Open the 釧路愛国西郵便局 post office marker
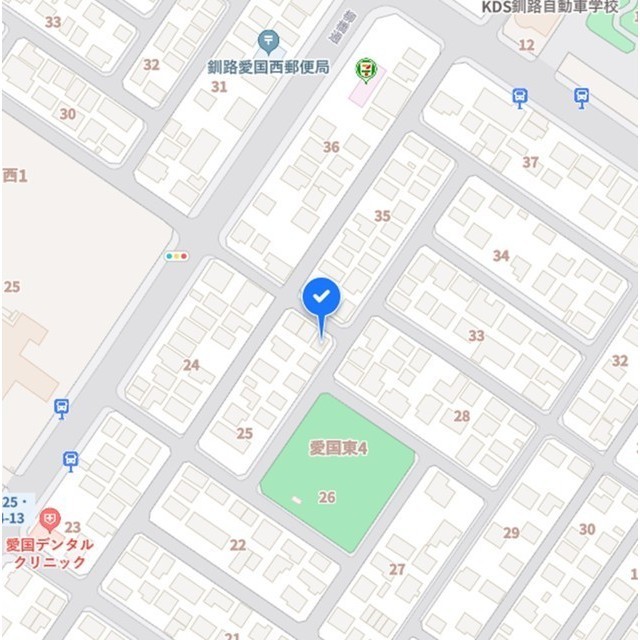This screenshot has height=640, width=640. 268,42
